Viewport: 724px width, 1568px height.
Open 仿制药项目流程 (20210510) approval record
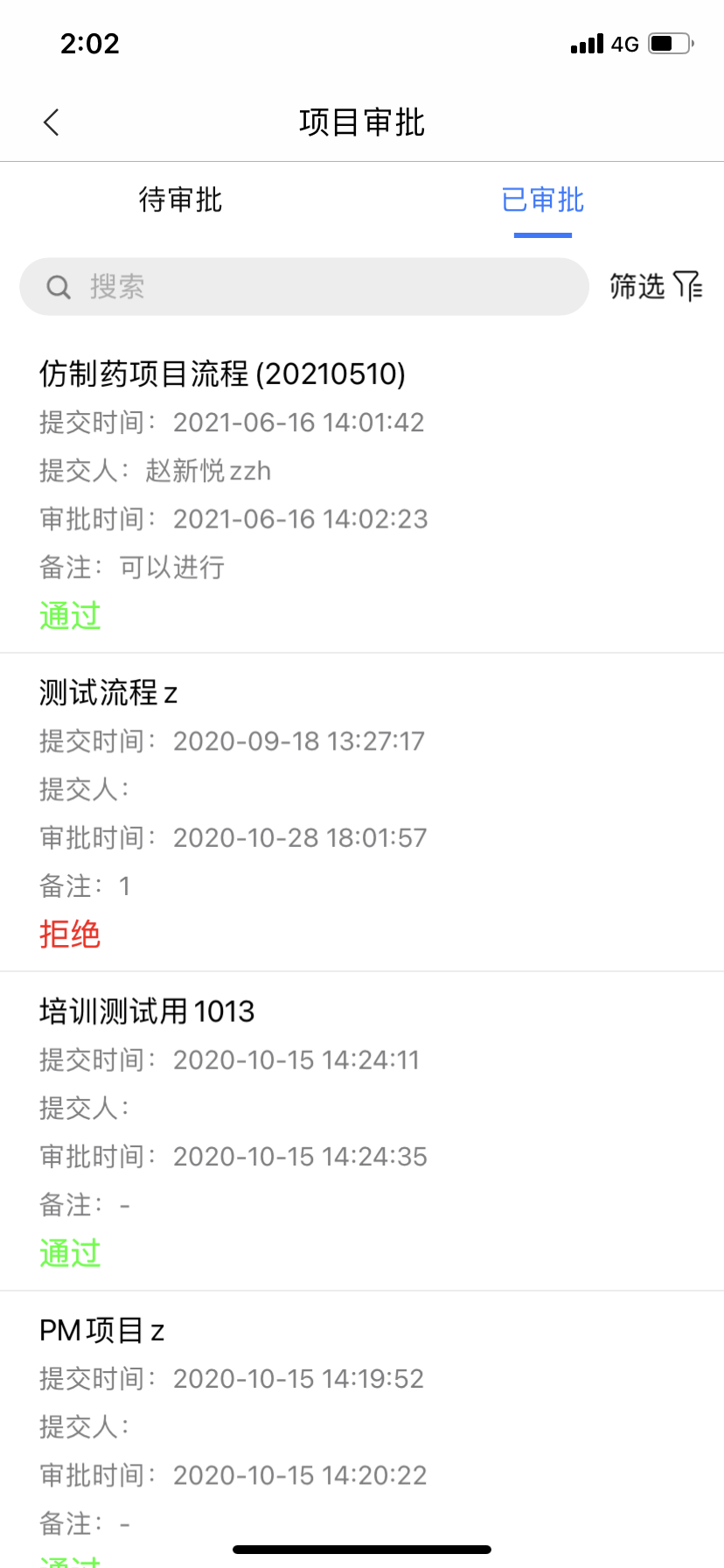point(223,374)
